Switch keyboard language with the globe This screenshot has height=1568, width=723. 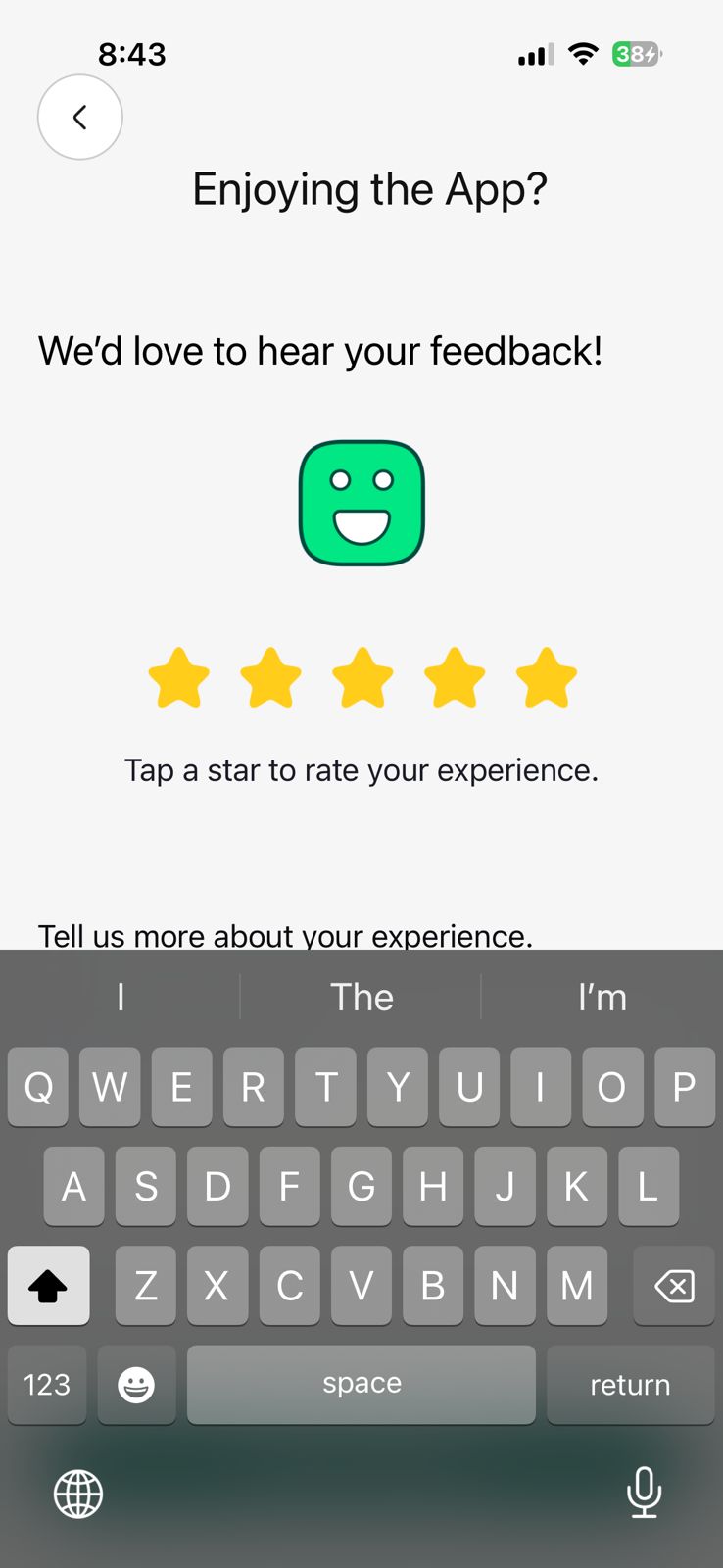coord(78,1494)
